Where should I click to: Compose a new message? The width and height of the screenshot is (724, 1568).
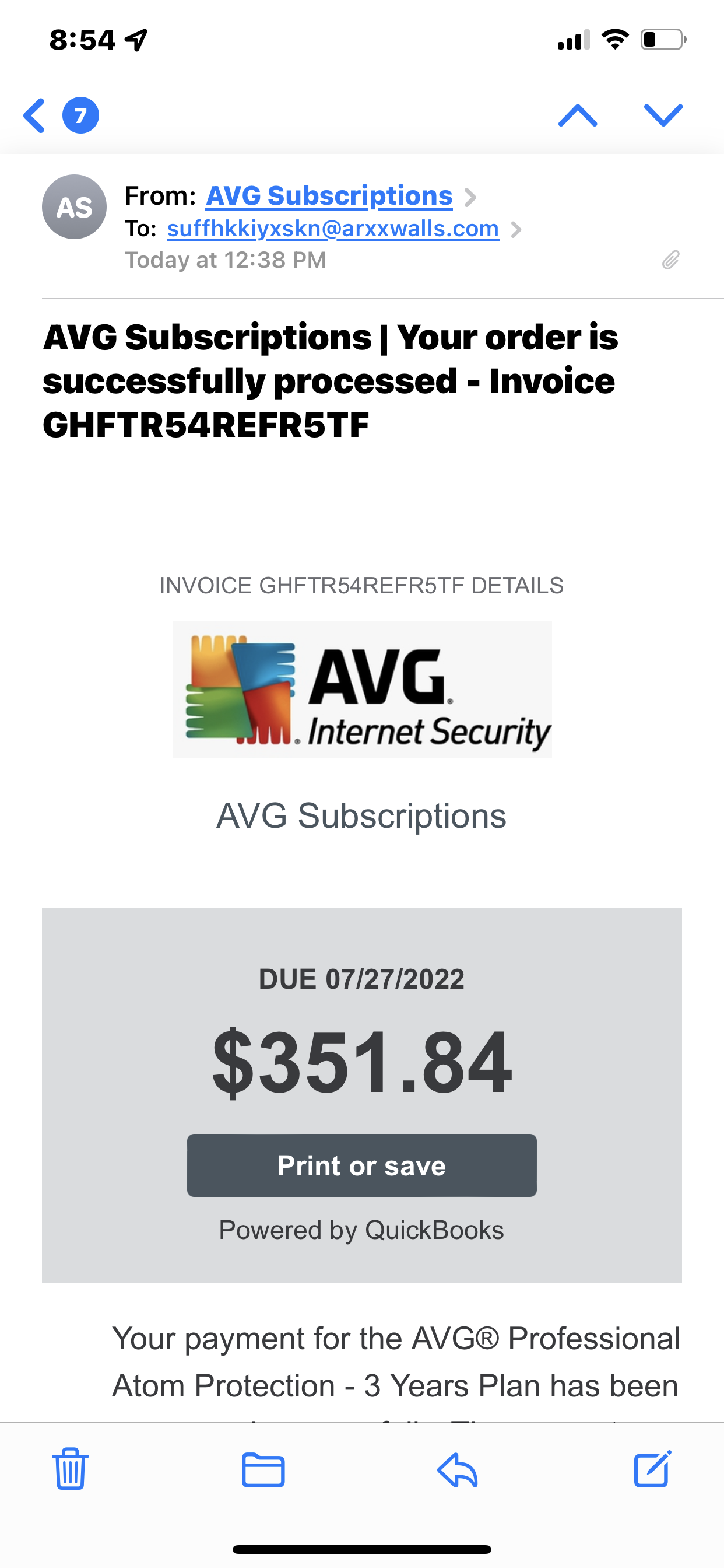652,1469
